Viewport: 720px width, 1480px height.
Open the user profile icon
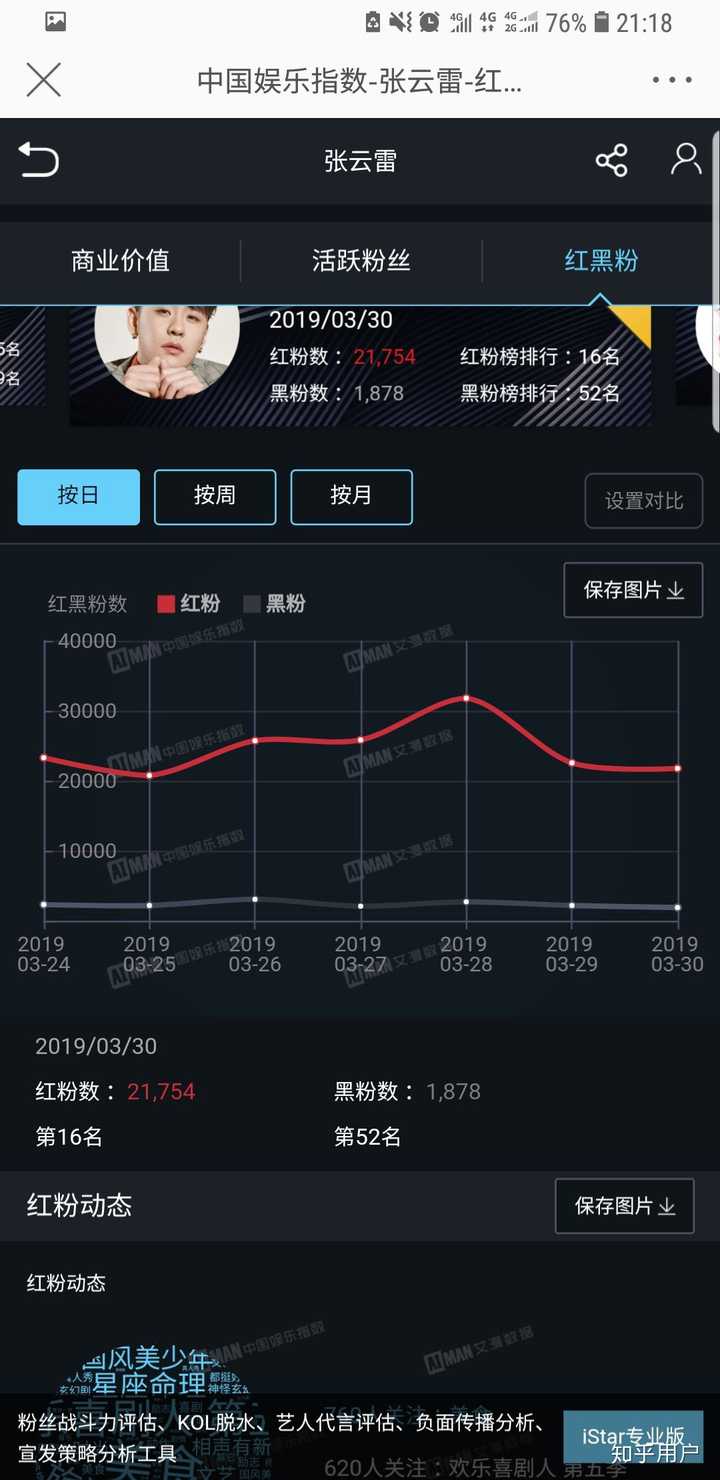click(x=686, y=160)
